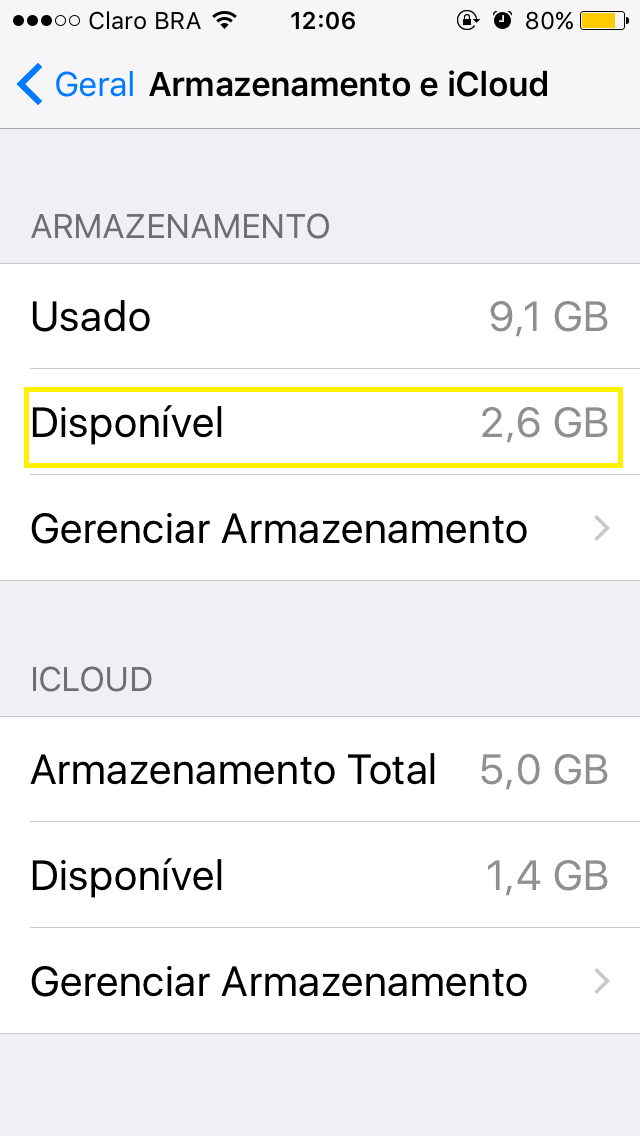
Task: Go back to Geral settings
Action: [x=75, y=85]
